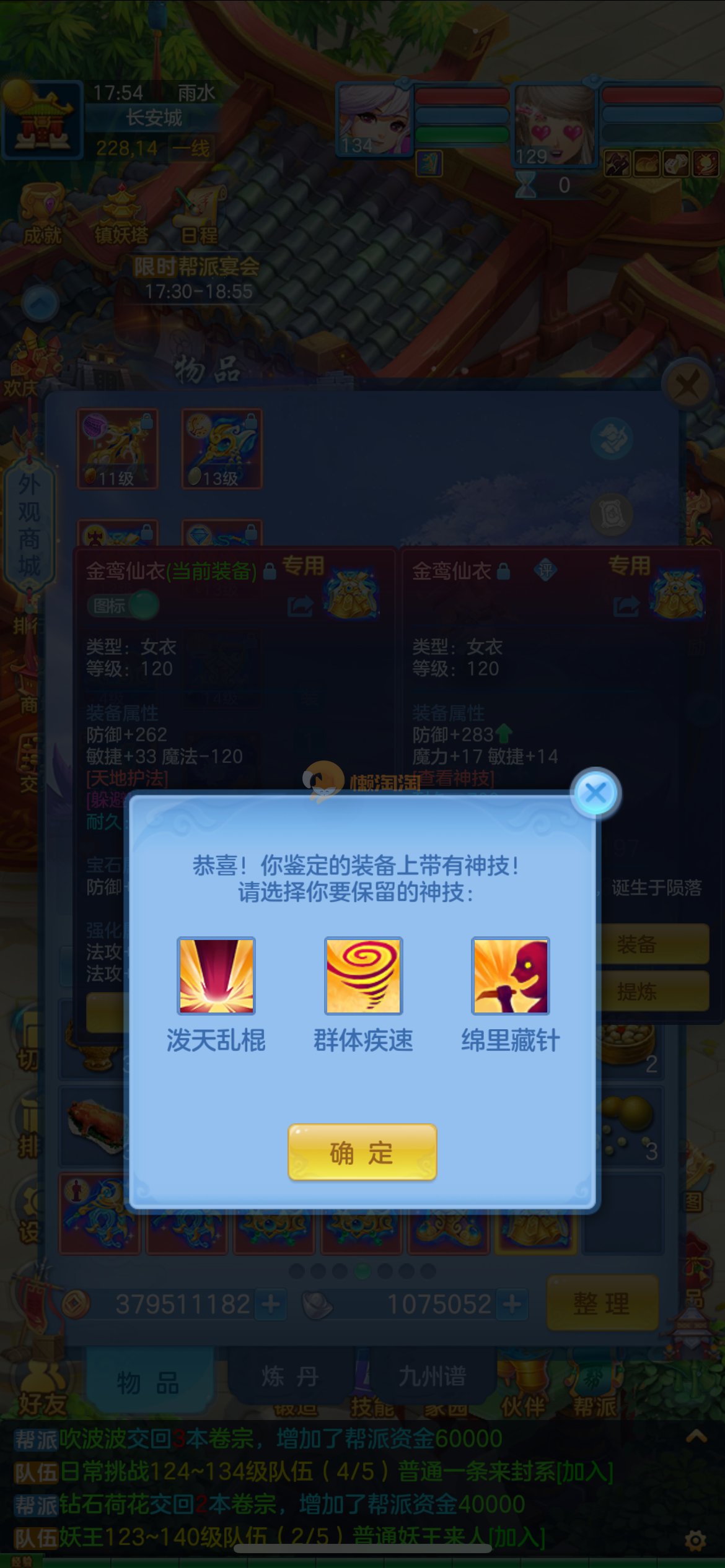The width and height of the screenshot is (725, 1568).
Task: Choose the 群体疾速 skill
Action: (x=363, y=975)
